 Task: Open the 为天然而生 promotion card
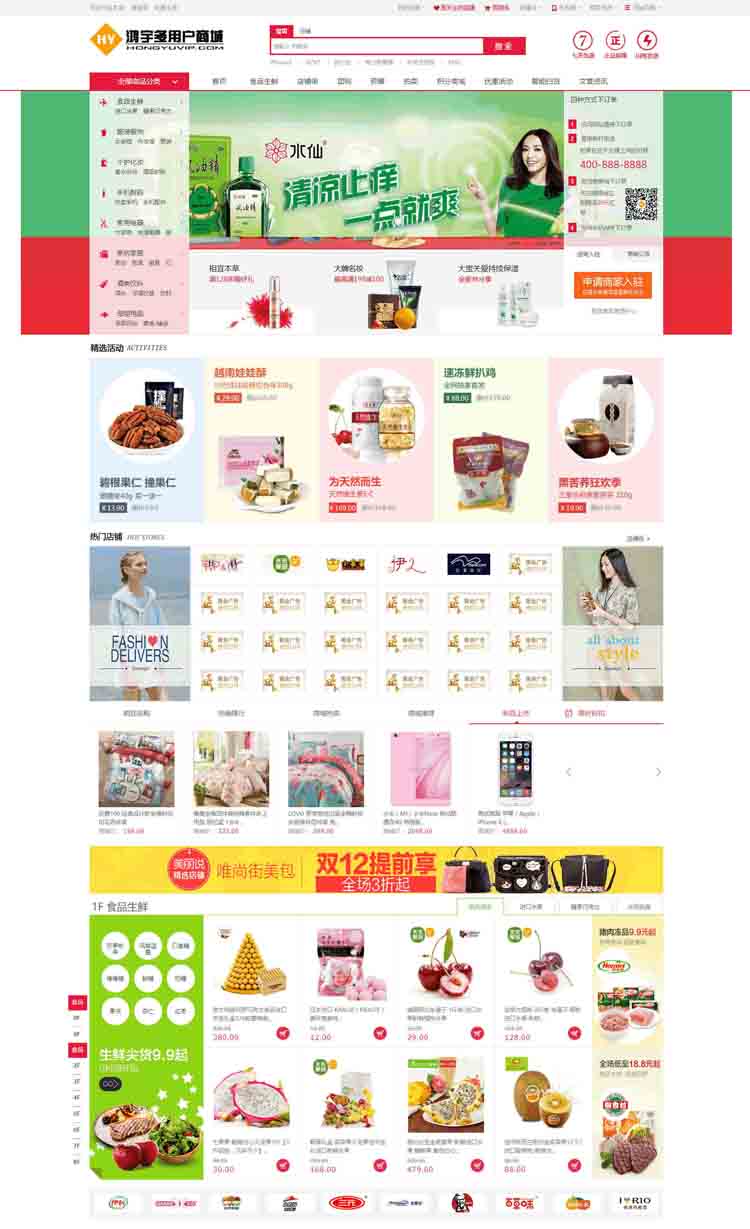pyautogui.click(x=376, y=440)
